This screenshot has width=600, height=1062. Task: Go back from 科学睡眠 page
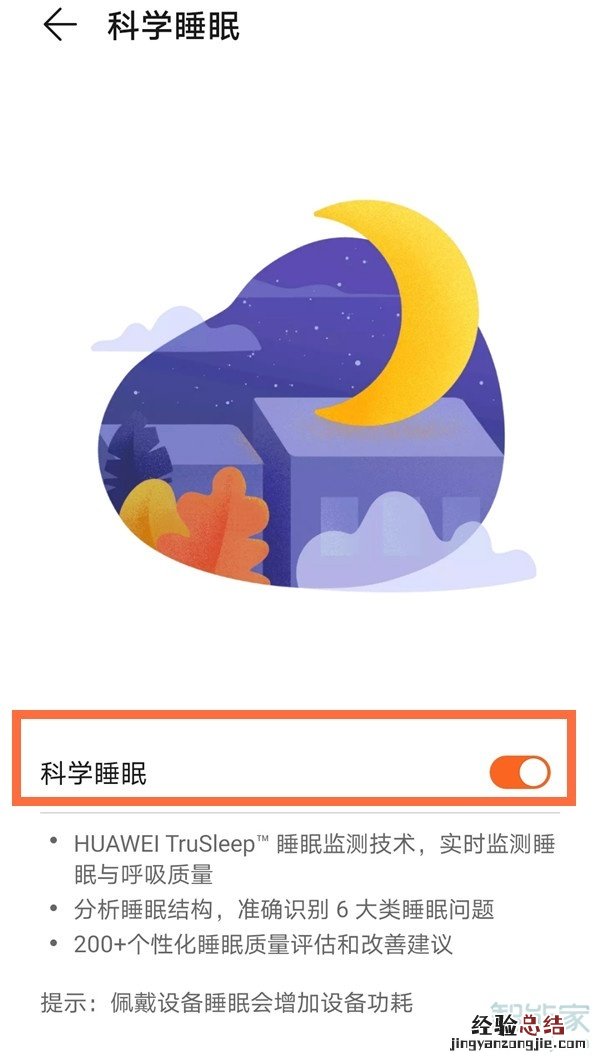point(60,26)
